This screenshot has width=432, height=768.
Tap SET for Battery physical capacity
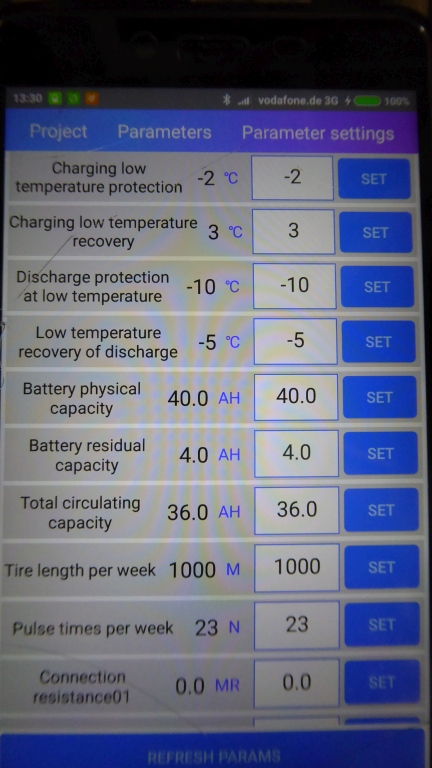pos(379,397)
